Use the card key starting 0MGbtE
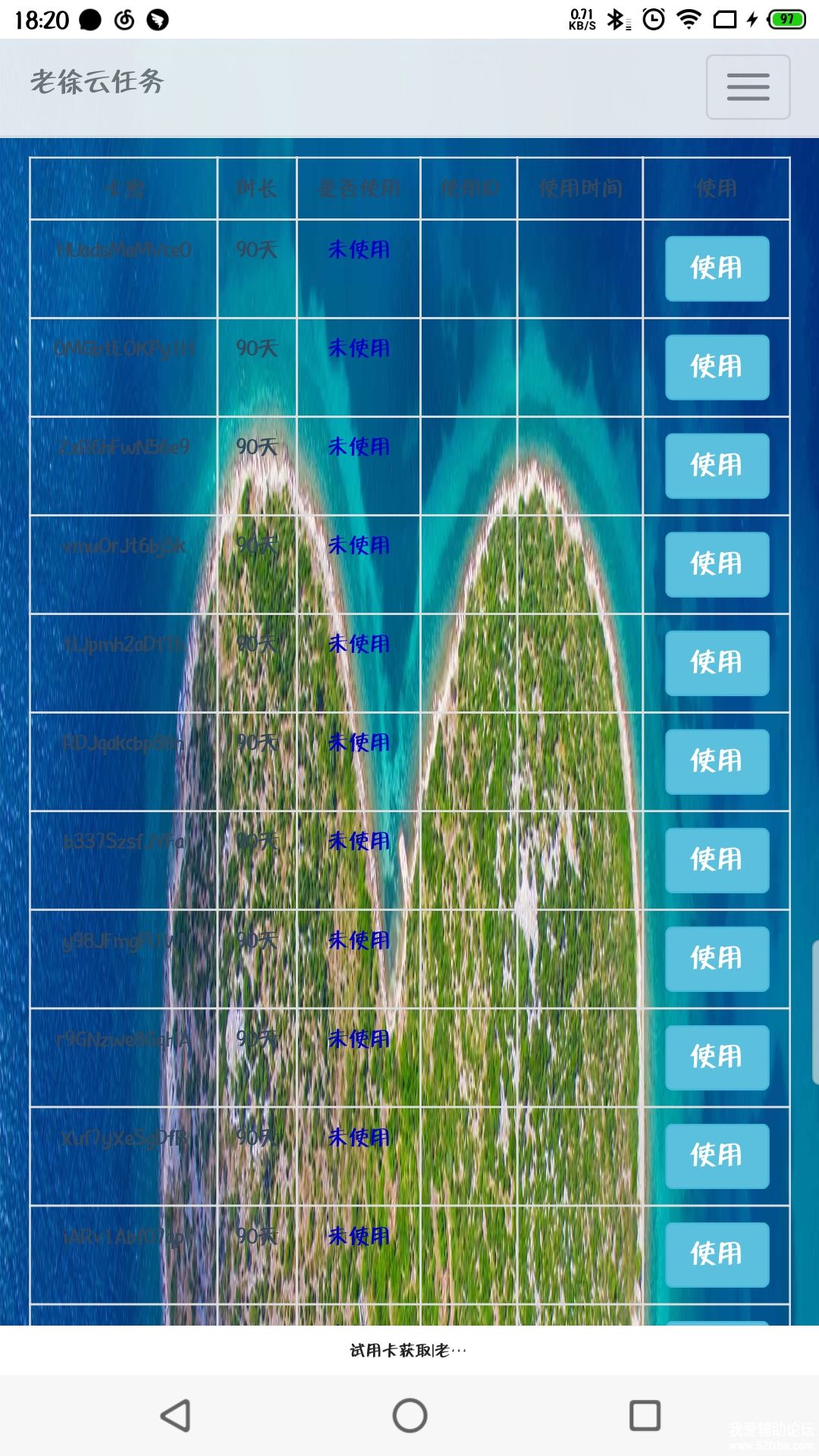 [x=717, y=367]
